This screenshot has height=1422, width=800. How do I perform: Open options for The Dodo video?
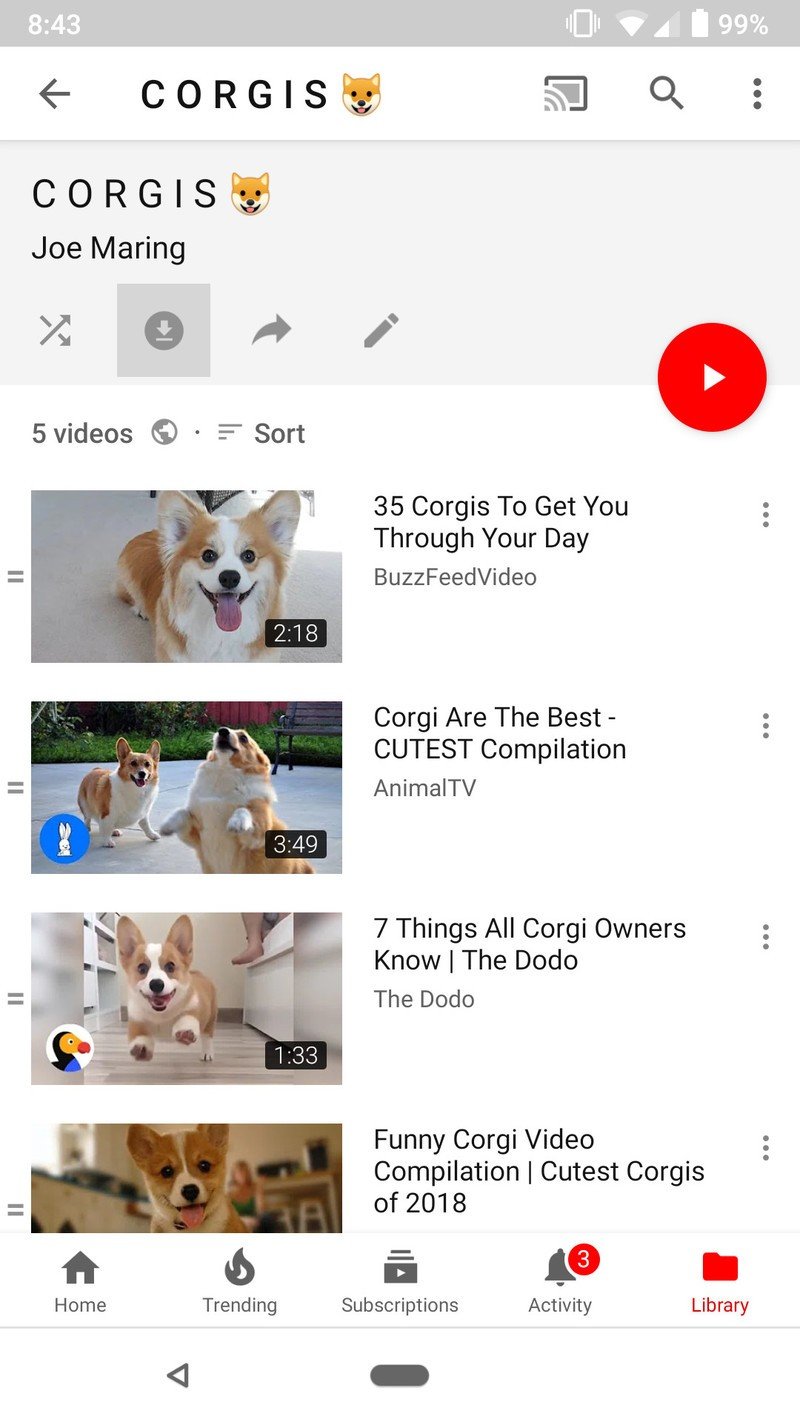click(765, 937)
